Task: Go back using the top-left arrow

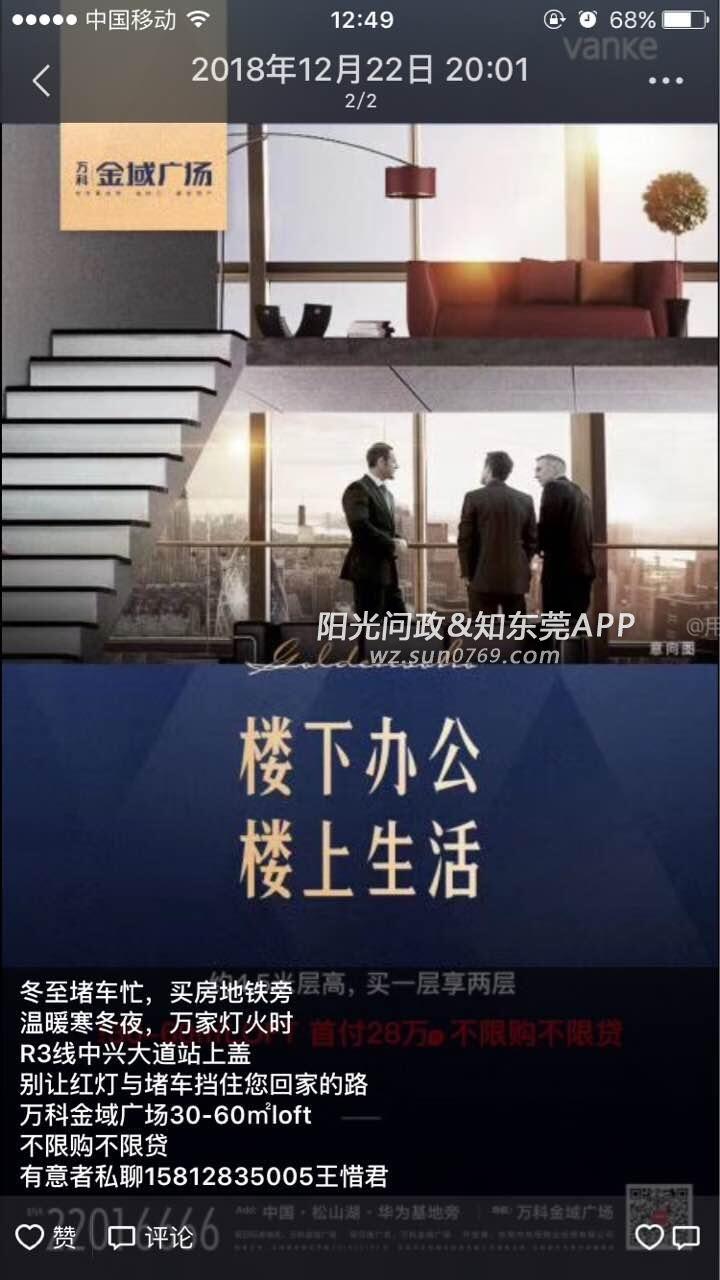Action: pos(41,81)
